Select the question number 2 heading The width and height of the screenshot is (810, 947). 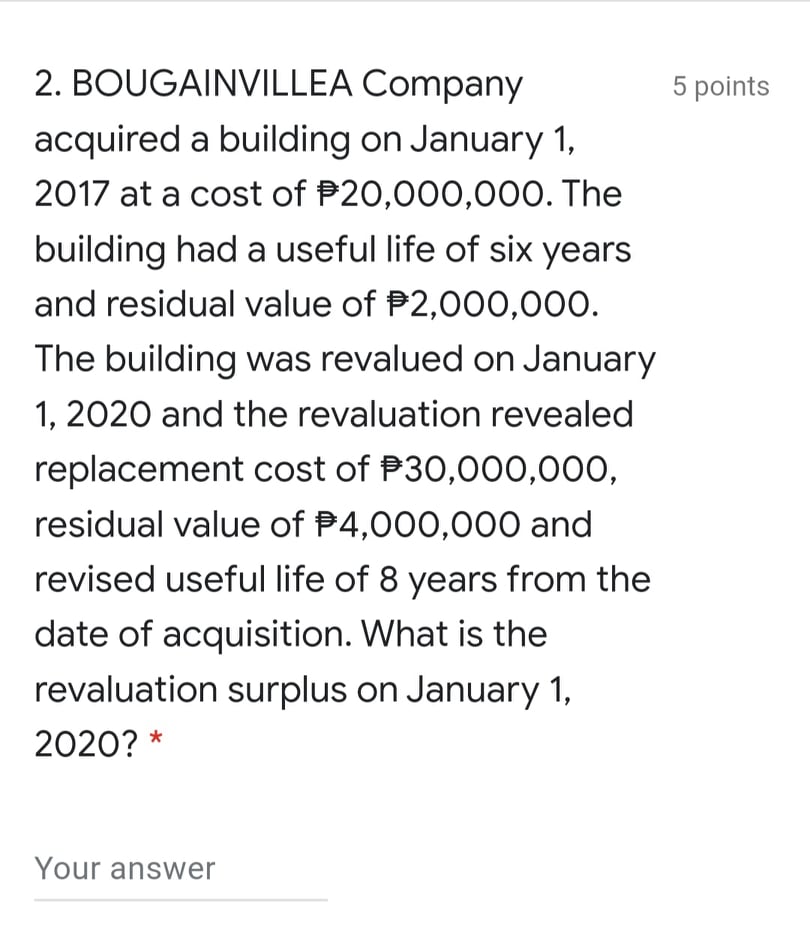(x=48, y=85)
